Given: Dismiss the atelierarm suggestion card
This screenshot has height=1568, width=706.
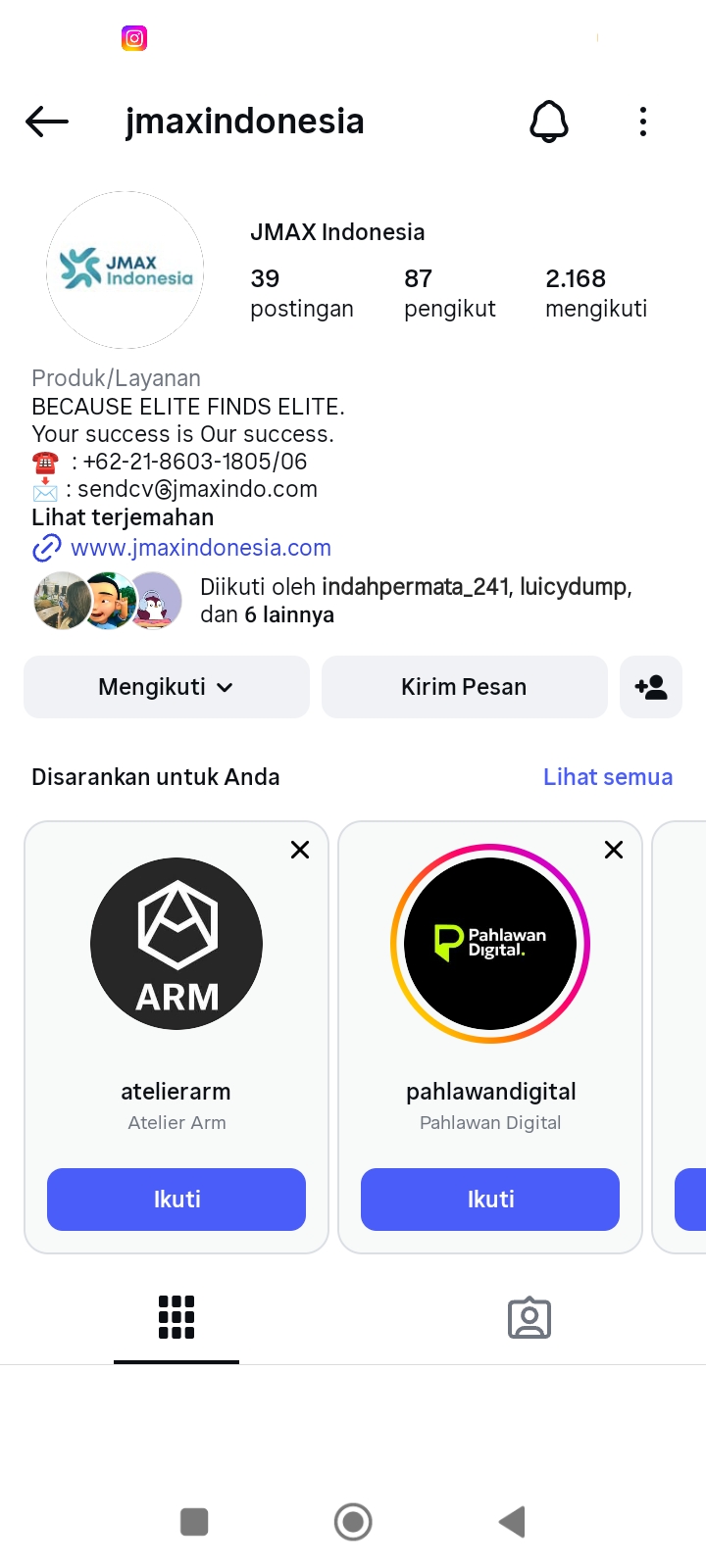Looking at the screenshot, I should tap(300, 850).
